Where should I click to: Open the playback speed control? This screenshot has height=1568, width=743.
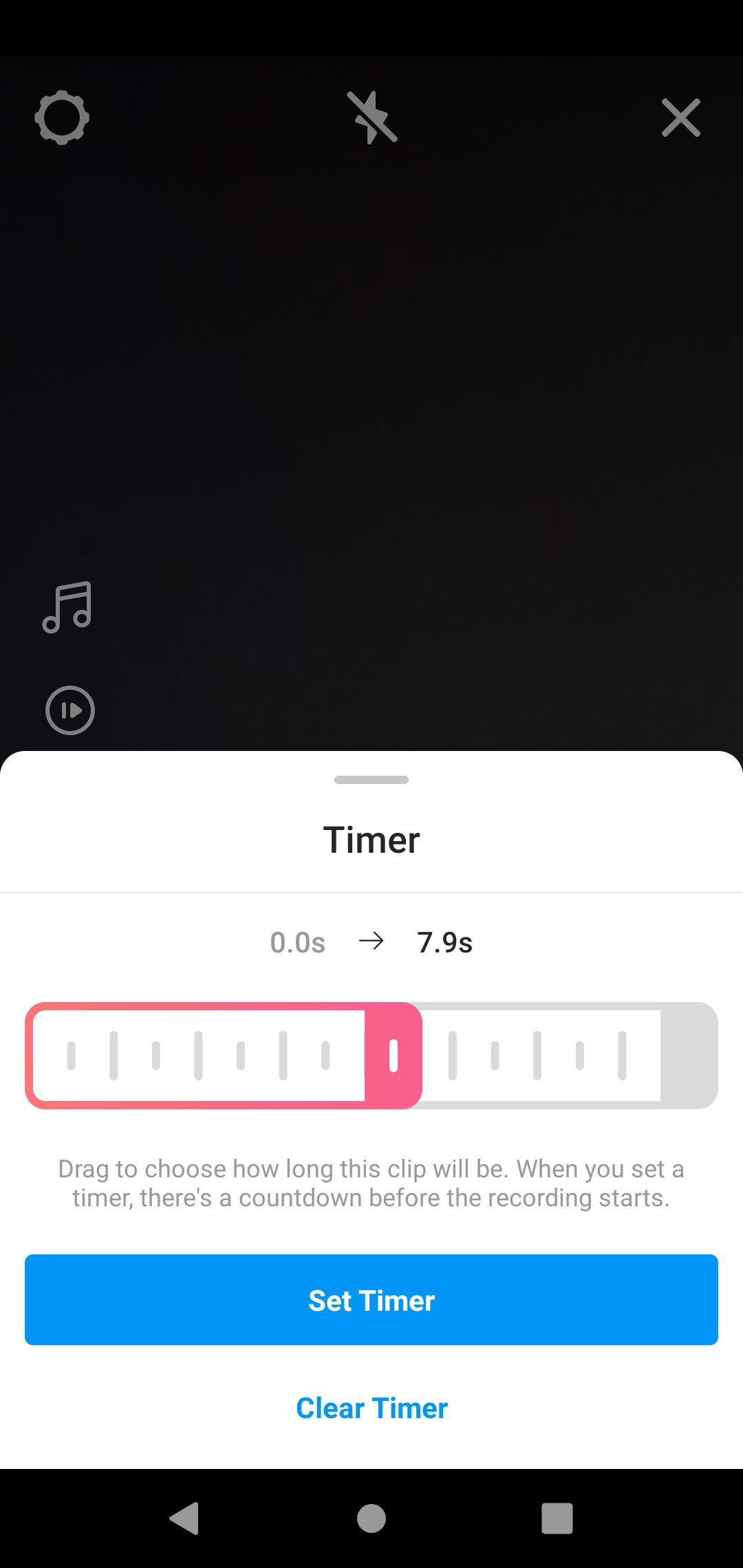70,710
